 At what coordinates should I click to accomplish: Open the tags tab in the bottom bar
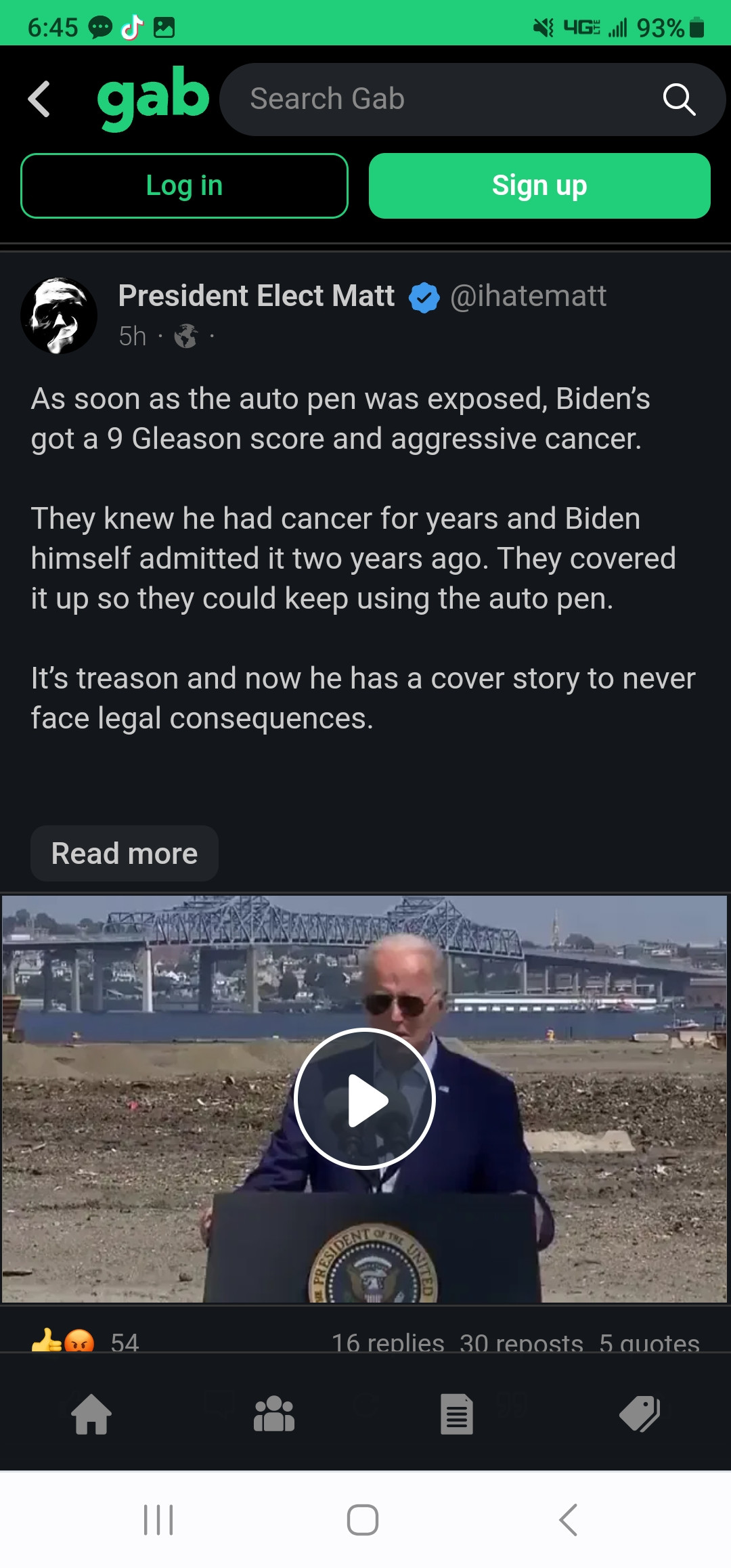640,1414
